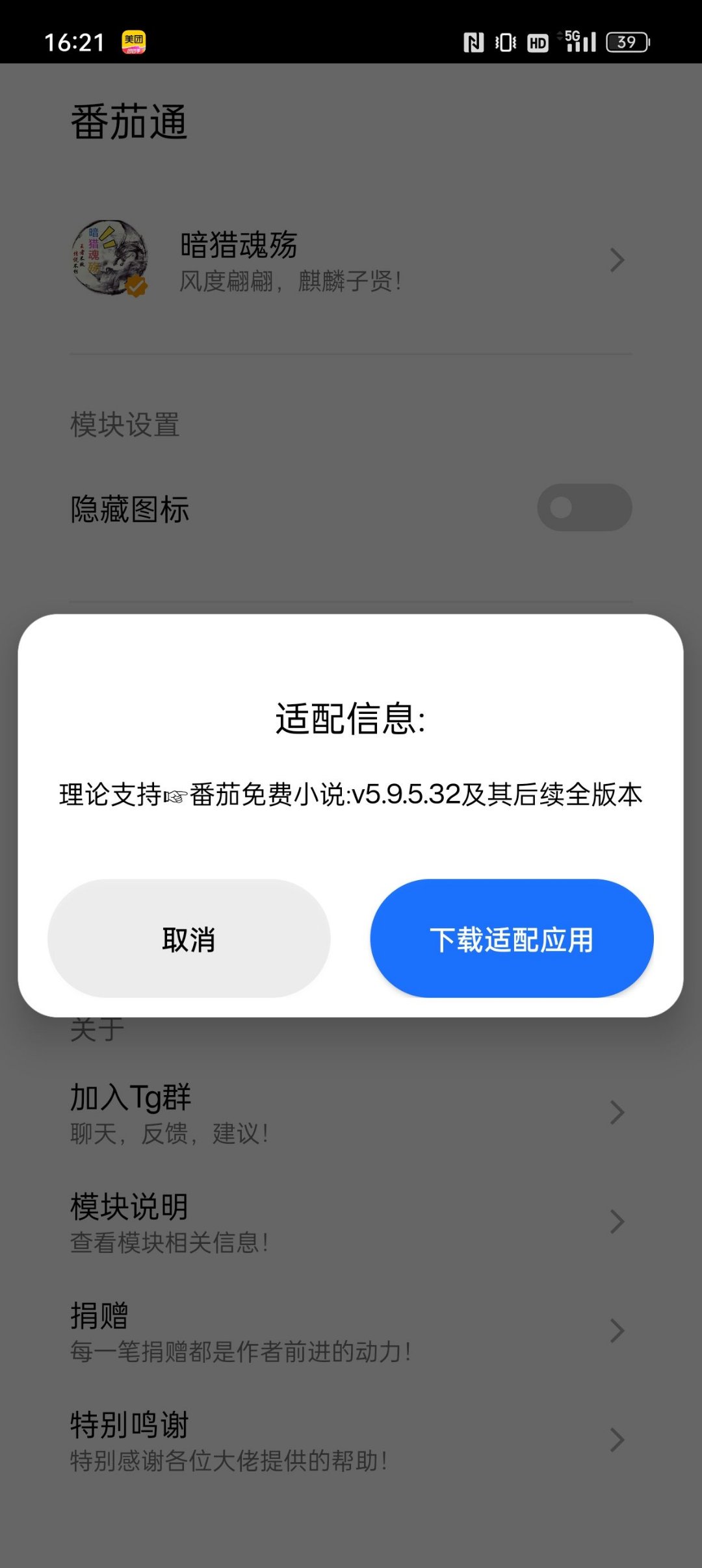Expand the 暗猎魂殇 profile chevron
Image resolution: width=702 pixels, height=1568 pixels.
616,259
